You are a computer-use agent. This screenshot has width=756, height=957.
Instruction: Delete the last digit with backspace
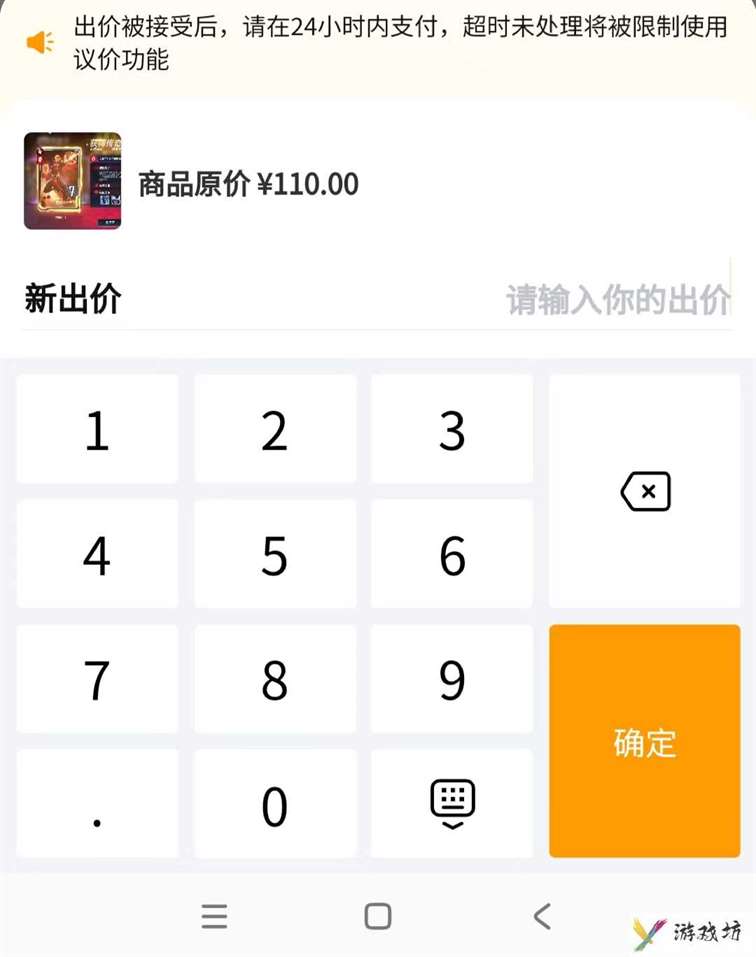click(645, 492)
